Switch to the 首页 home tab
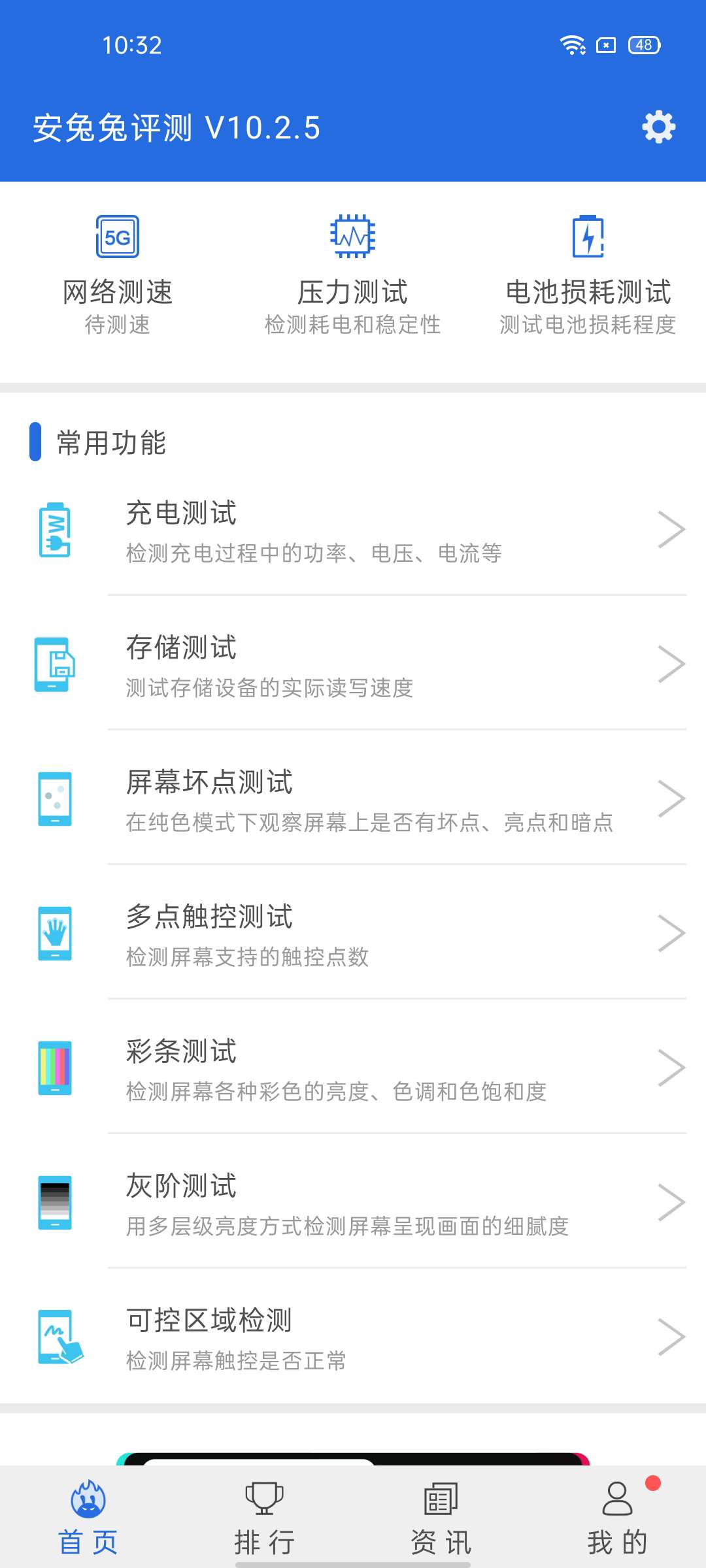 coord(88,1517)
